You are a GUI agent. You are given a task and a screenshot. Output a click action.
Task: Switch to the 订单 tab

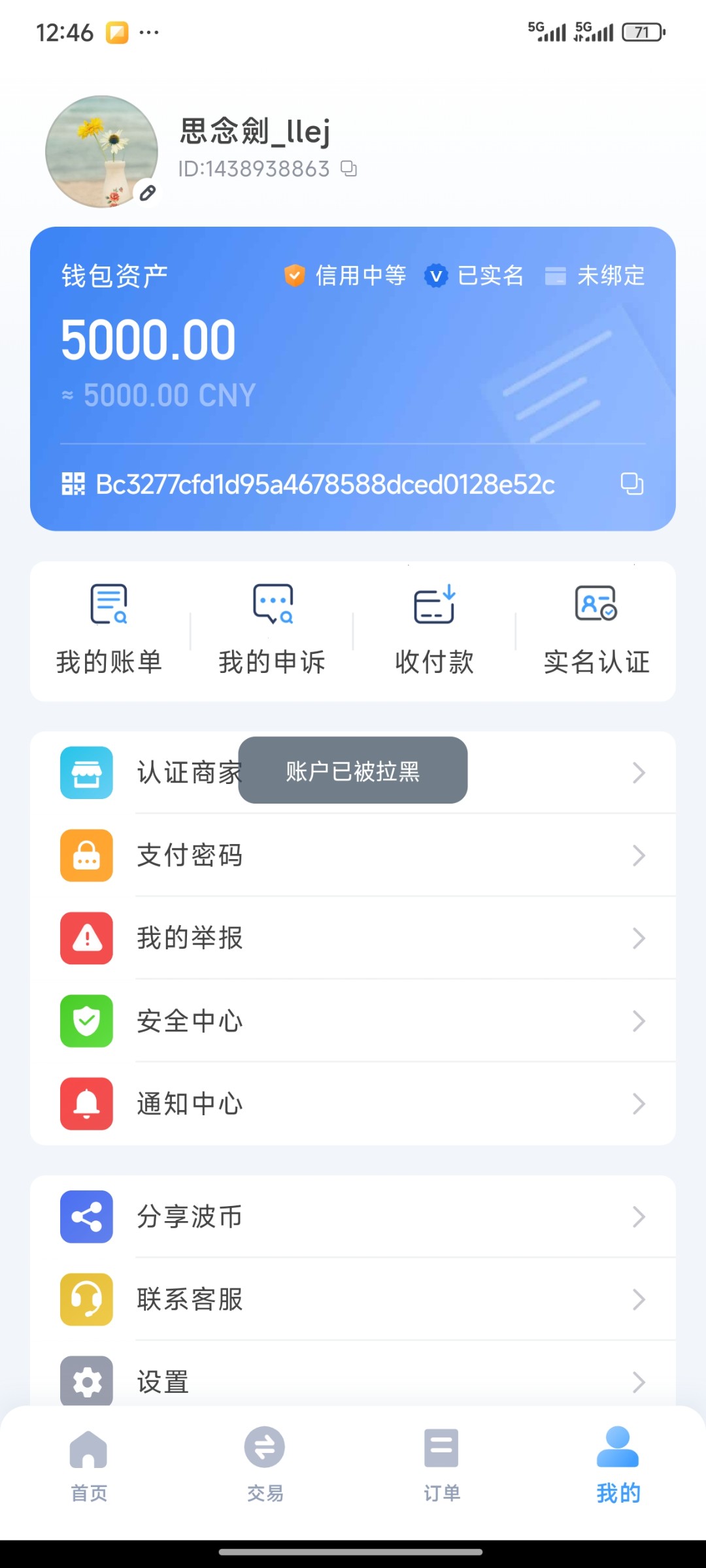(x=441, y=1463)
